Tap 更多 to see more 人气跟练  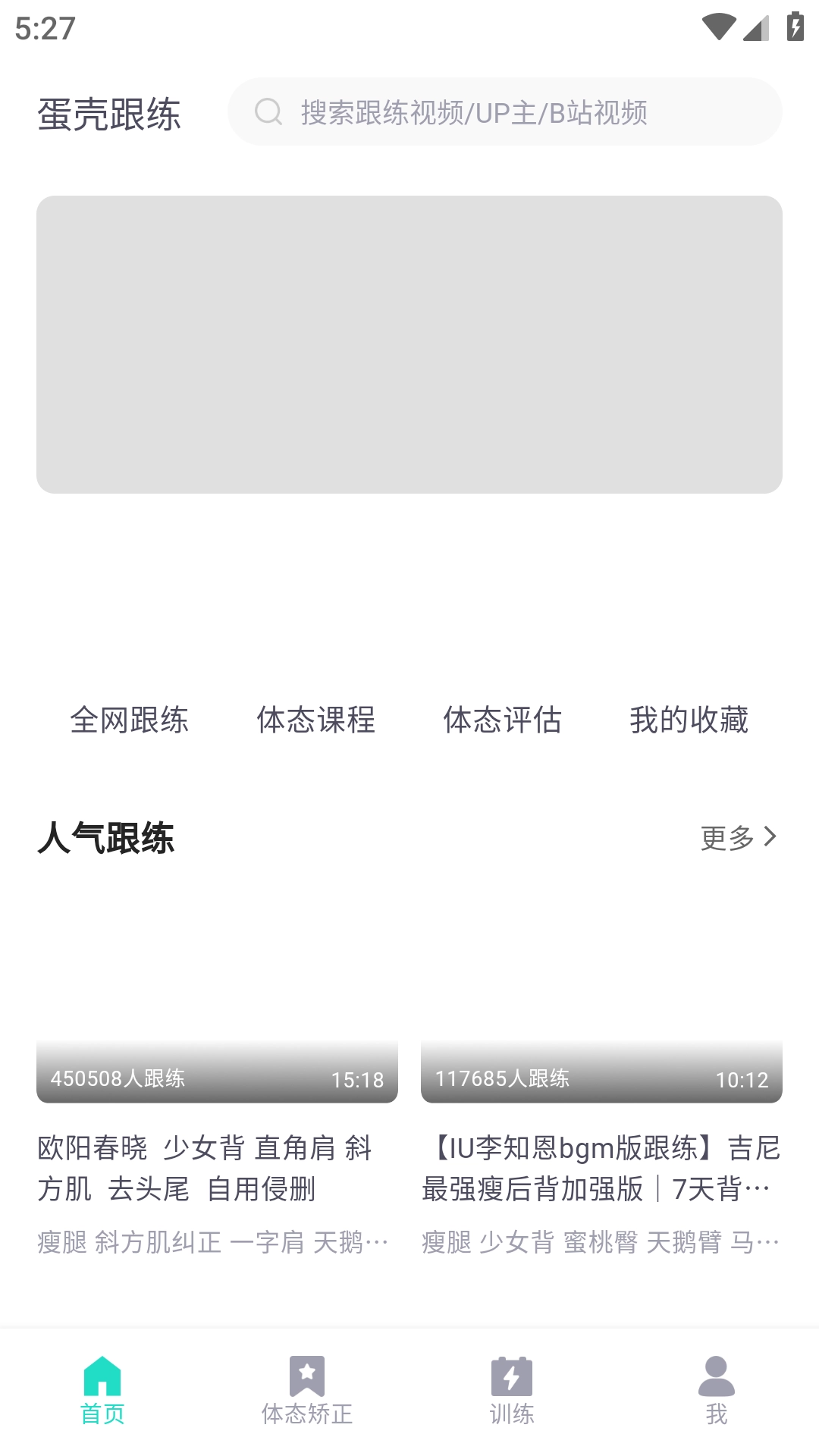tap(739, 837)
